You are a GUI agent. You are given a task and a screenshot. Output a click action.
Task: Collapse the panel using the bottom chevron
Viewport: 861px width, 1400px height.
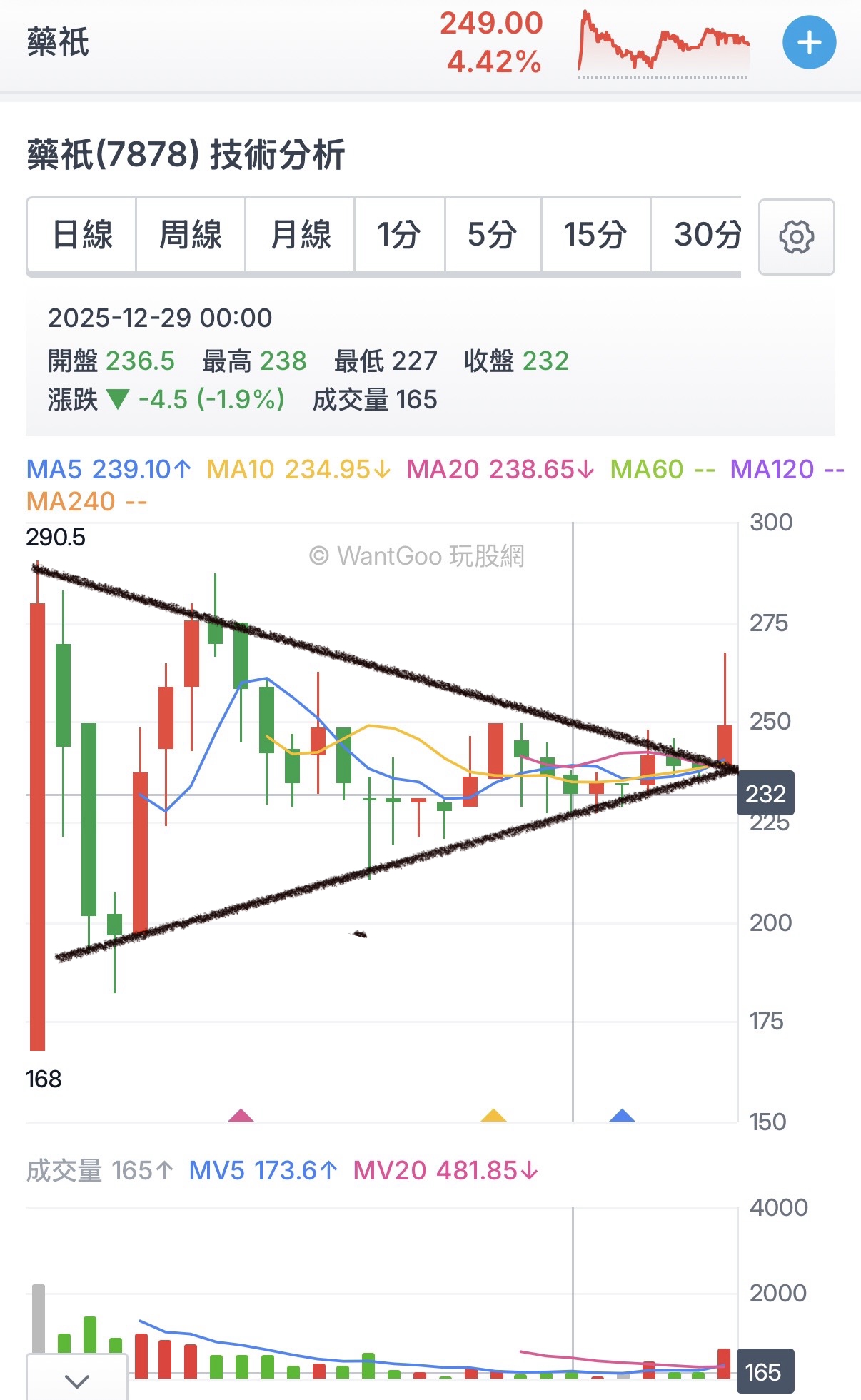click(76, 1377)
